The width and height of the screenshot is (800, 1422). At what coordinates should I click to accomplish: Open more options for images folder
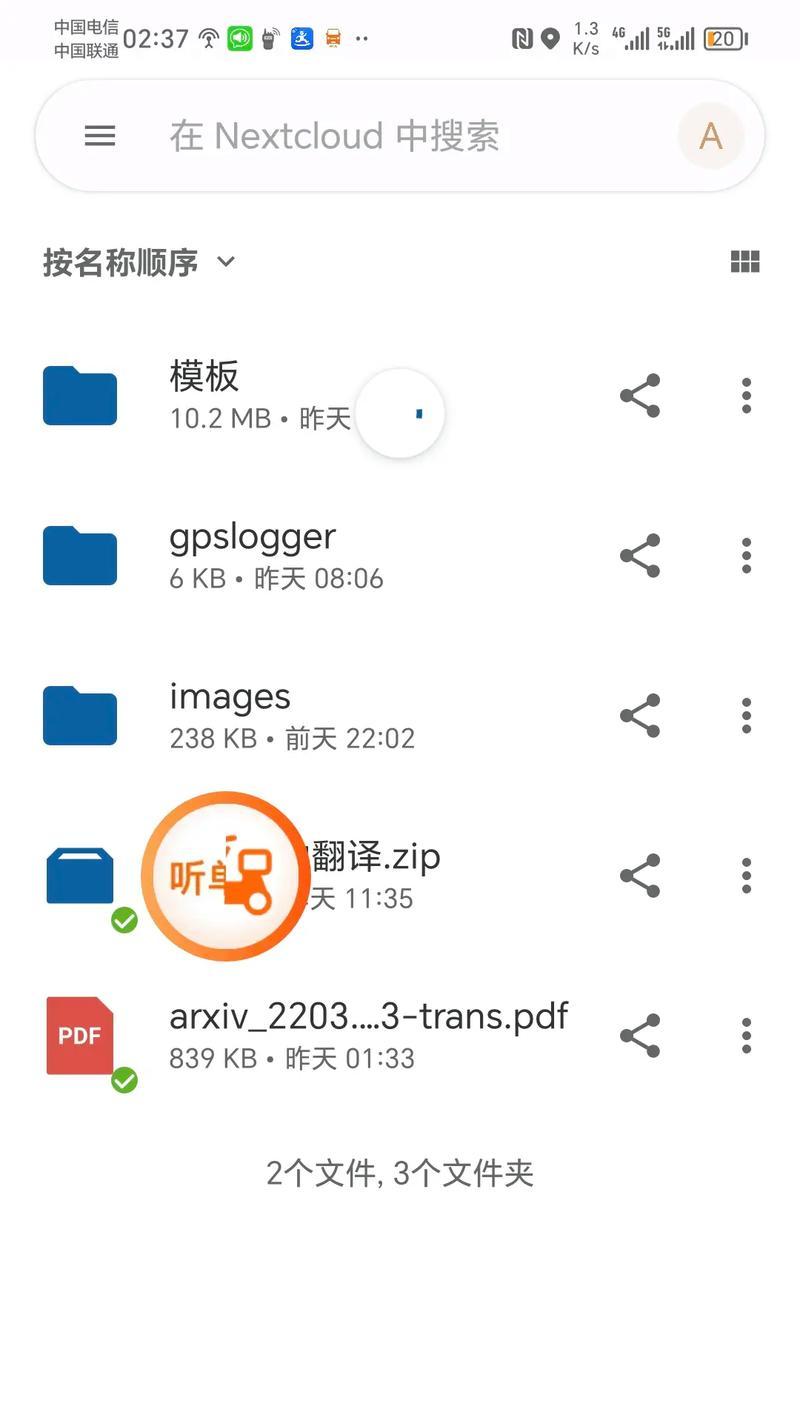746,716
